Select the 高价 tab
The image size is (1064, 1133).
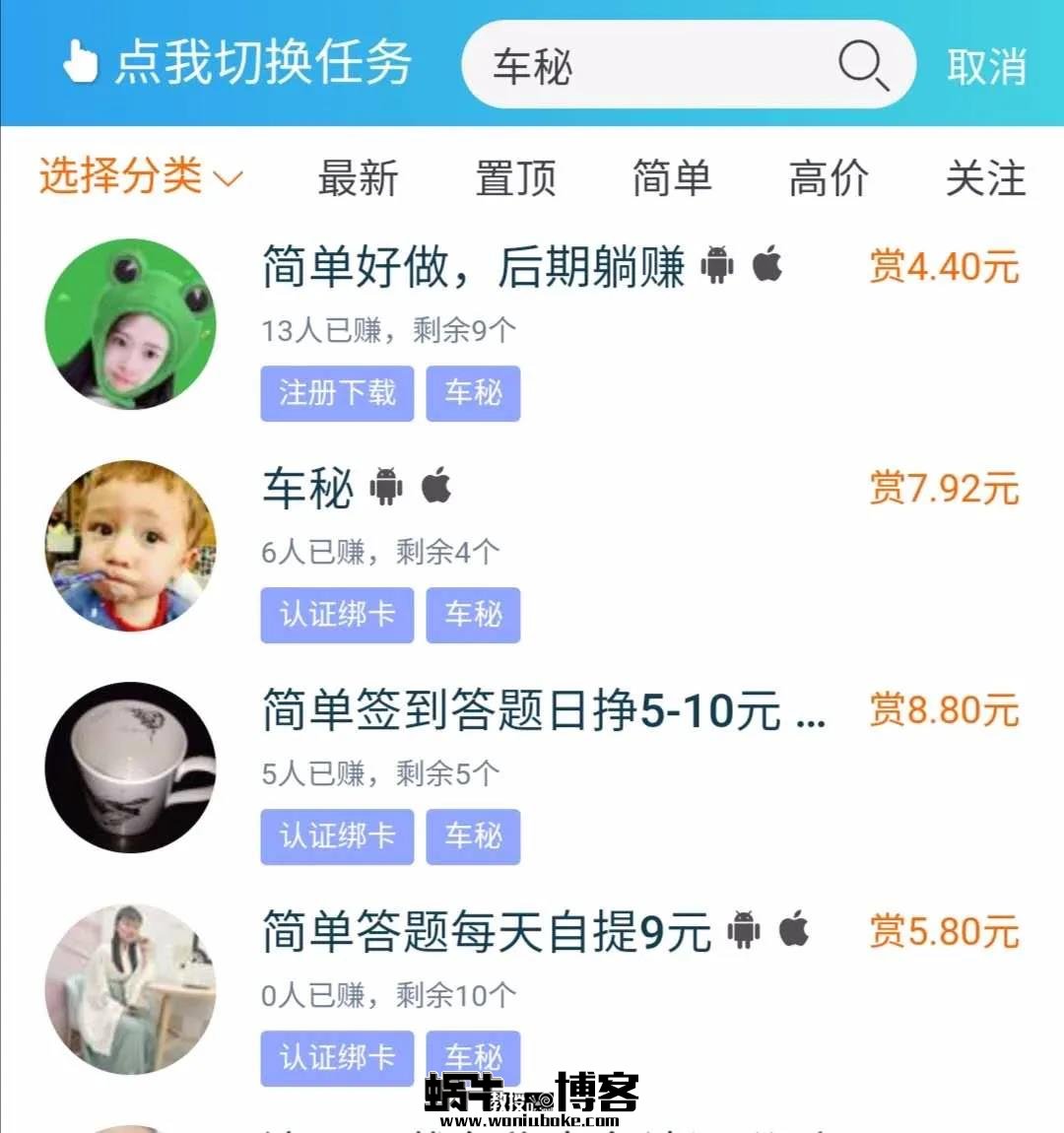coord(829,178)
